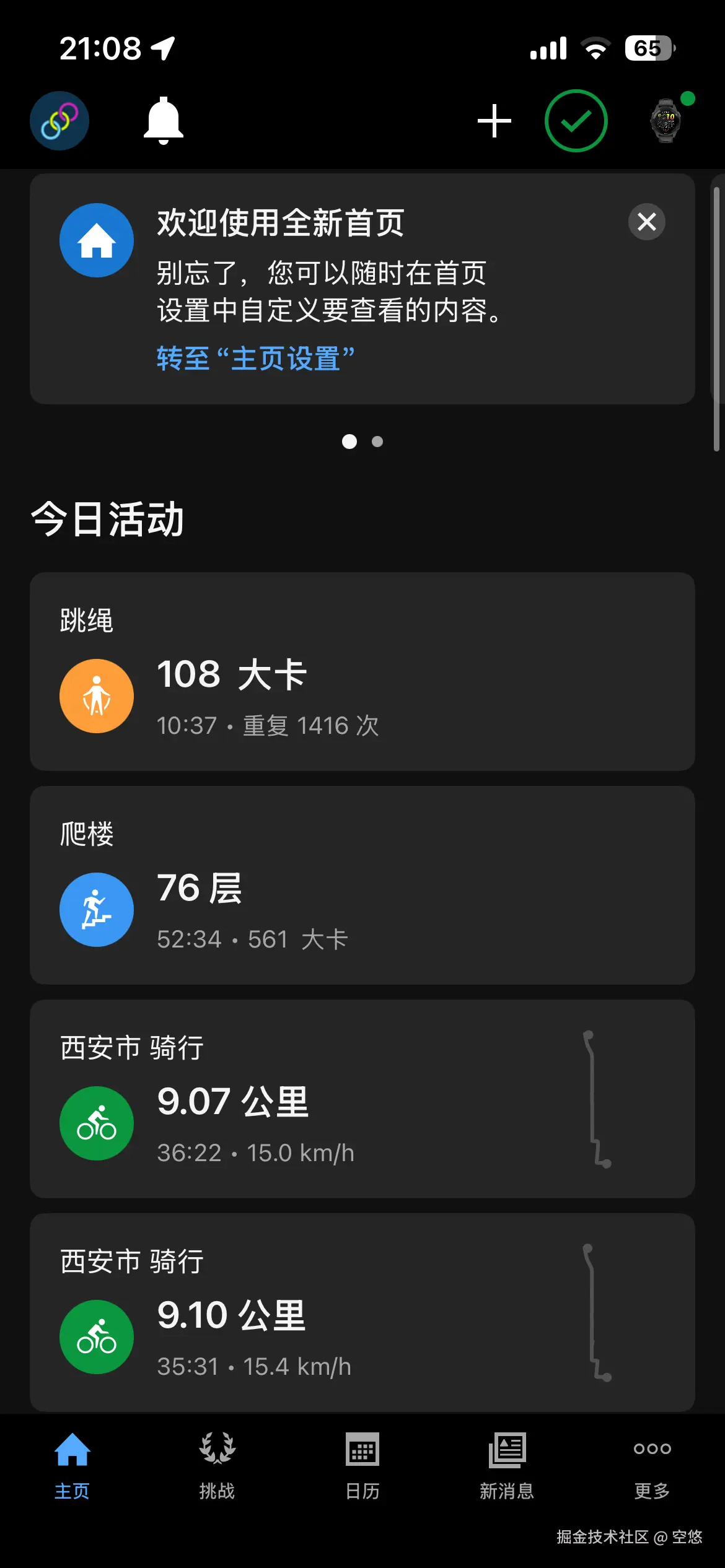Open the notifications bell

pos(164,121)
